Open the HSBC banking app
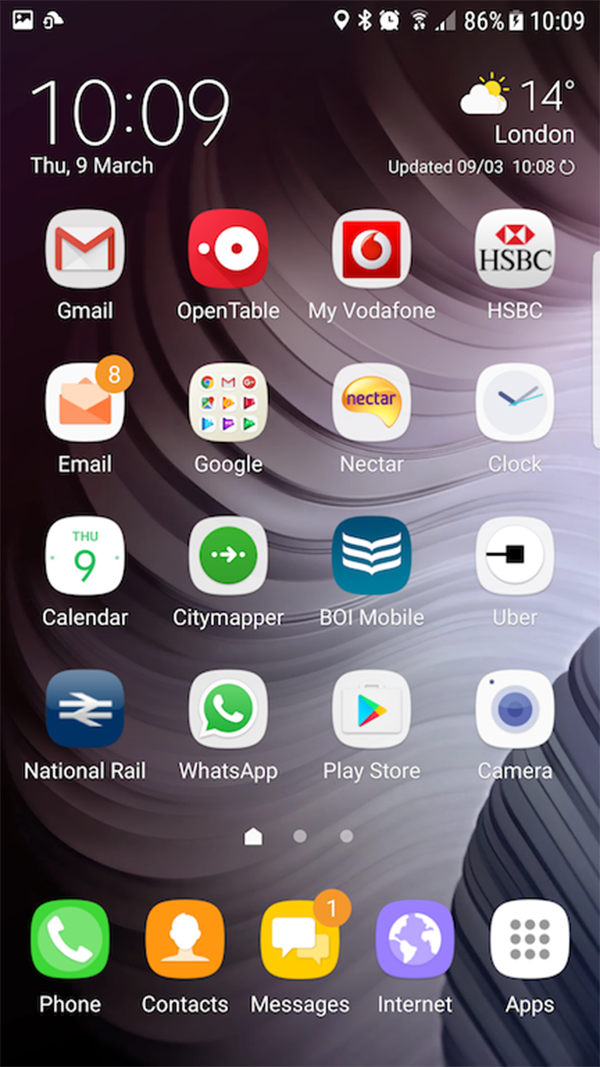The image size is (600, 1067). (x=514, y=249)
